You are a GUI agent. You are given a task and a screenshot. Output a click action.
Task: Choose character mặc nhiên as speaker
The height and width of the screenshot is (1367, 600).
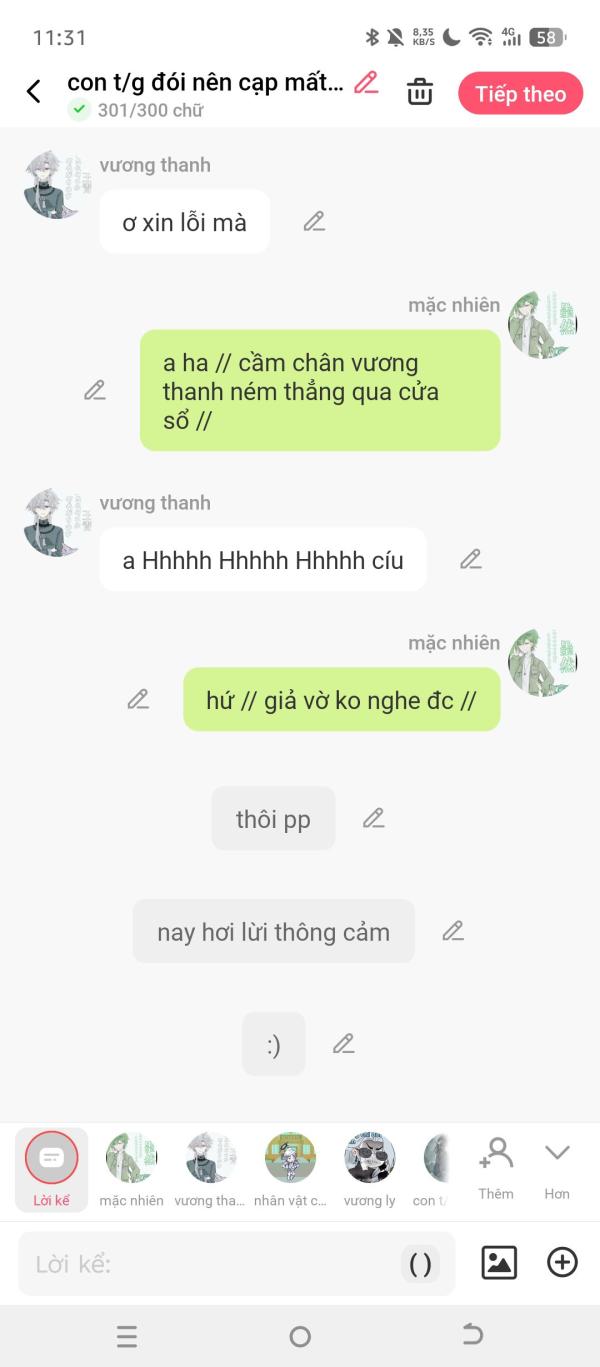pyautogui.click(x=132, y=1169)
